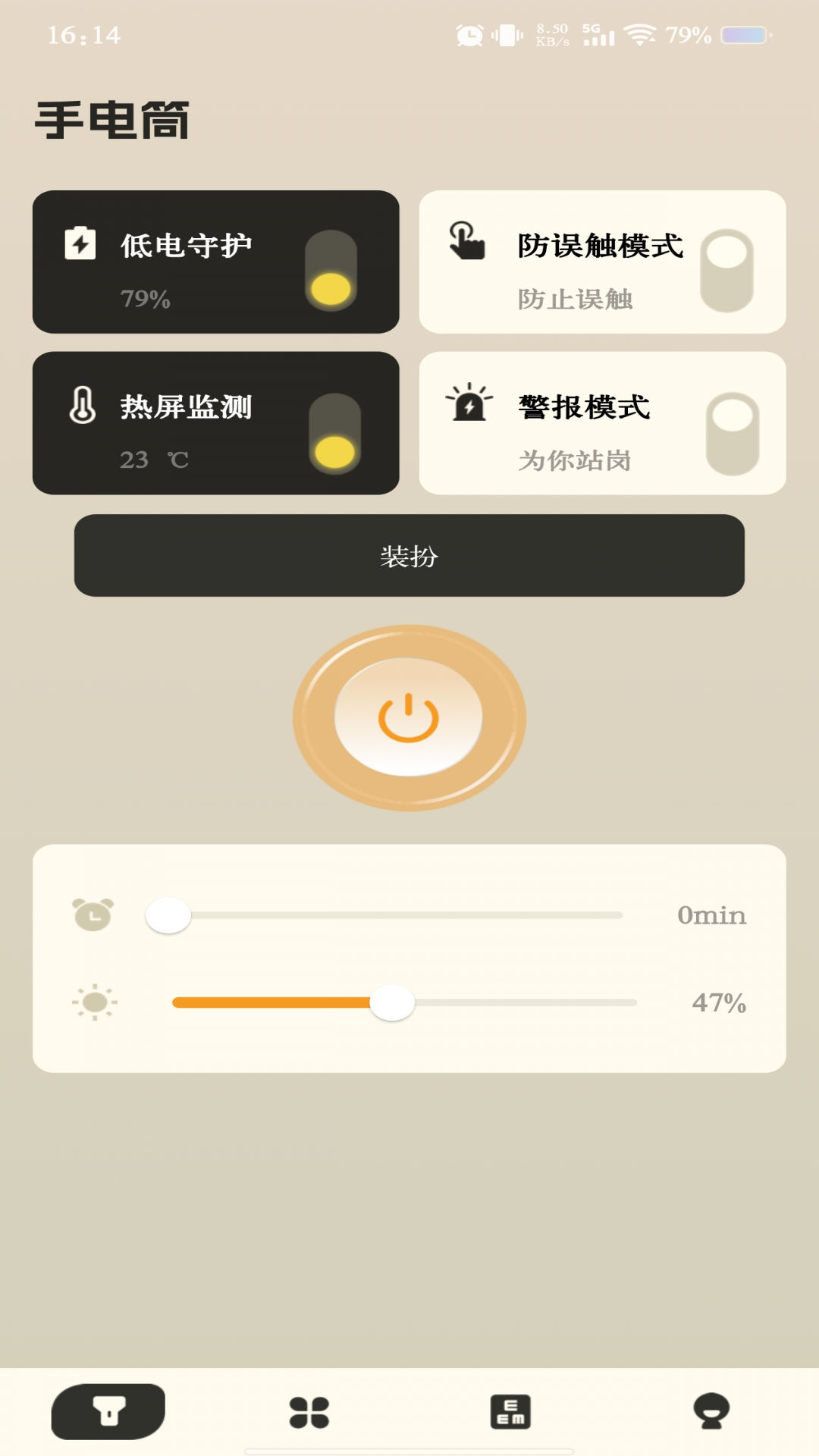Open the 装扮 button

pos(409,556)
